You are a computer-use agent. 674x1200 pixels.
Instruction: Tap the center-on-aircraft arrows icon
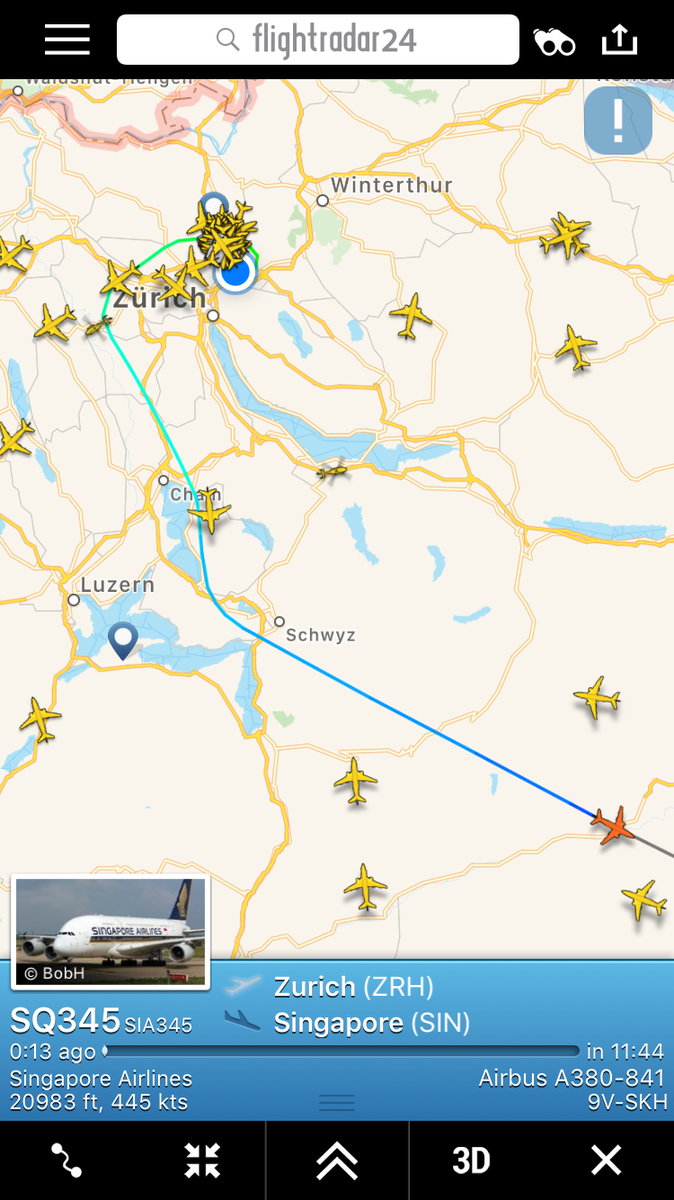click(202, 1160)
